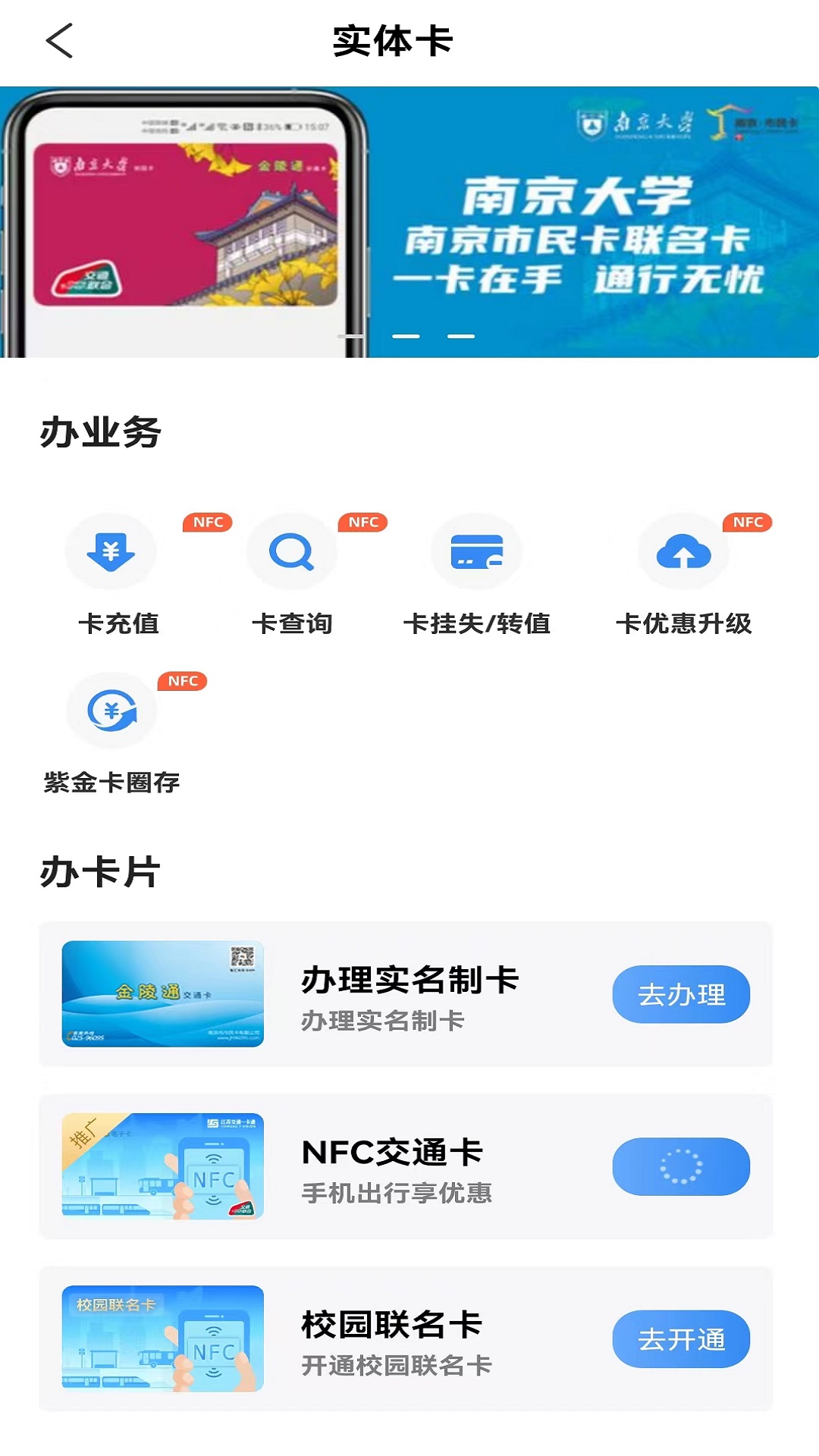Go back from the 实体卡 page
Viewport: 819px width, 1456px height.
(59, 41)
